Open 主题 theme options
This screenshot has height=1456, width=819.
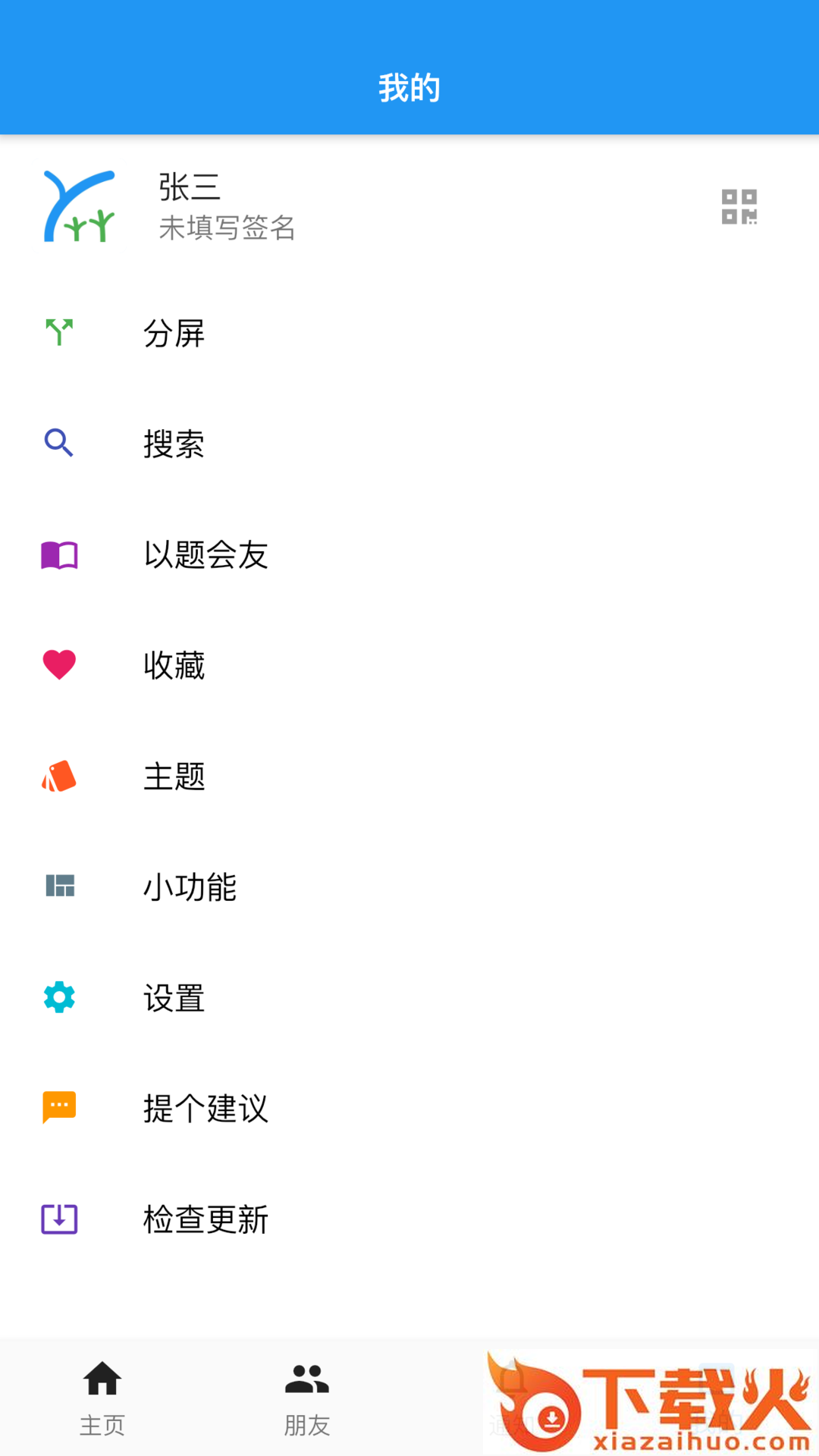tap(174, 777)
